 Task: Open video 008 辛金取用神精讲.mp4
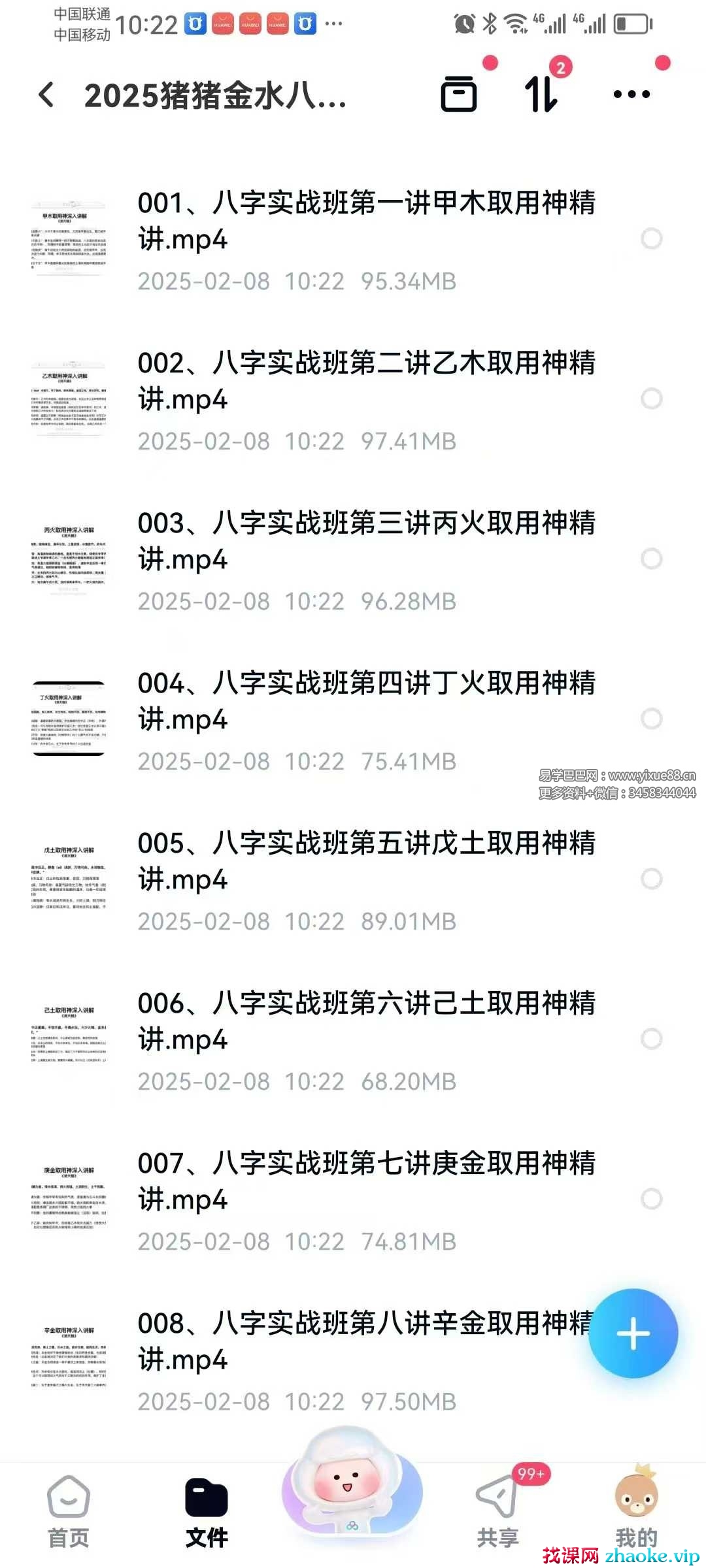coord(360,1341)
